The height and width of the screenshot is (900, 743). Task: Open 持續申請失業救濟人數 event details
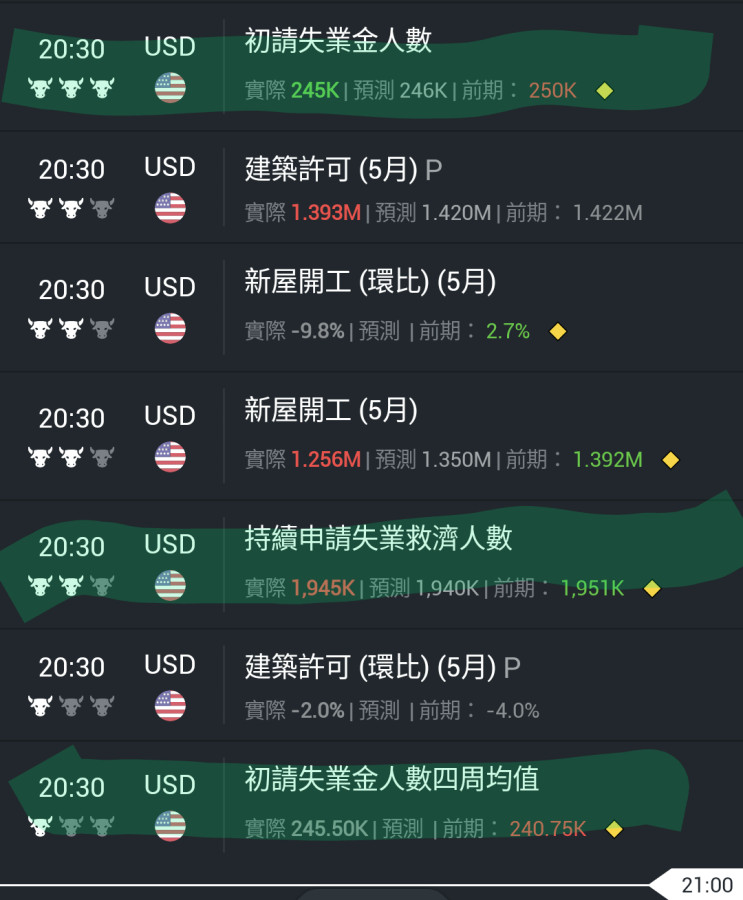pyautogui.click(x=378, y=538)
